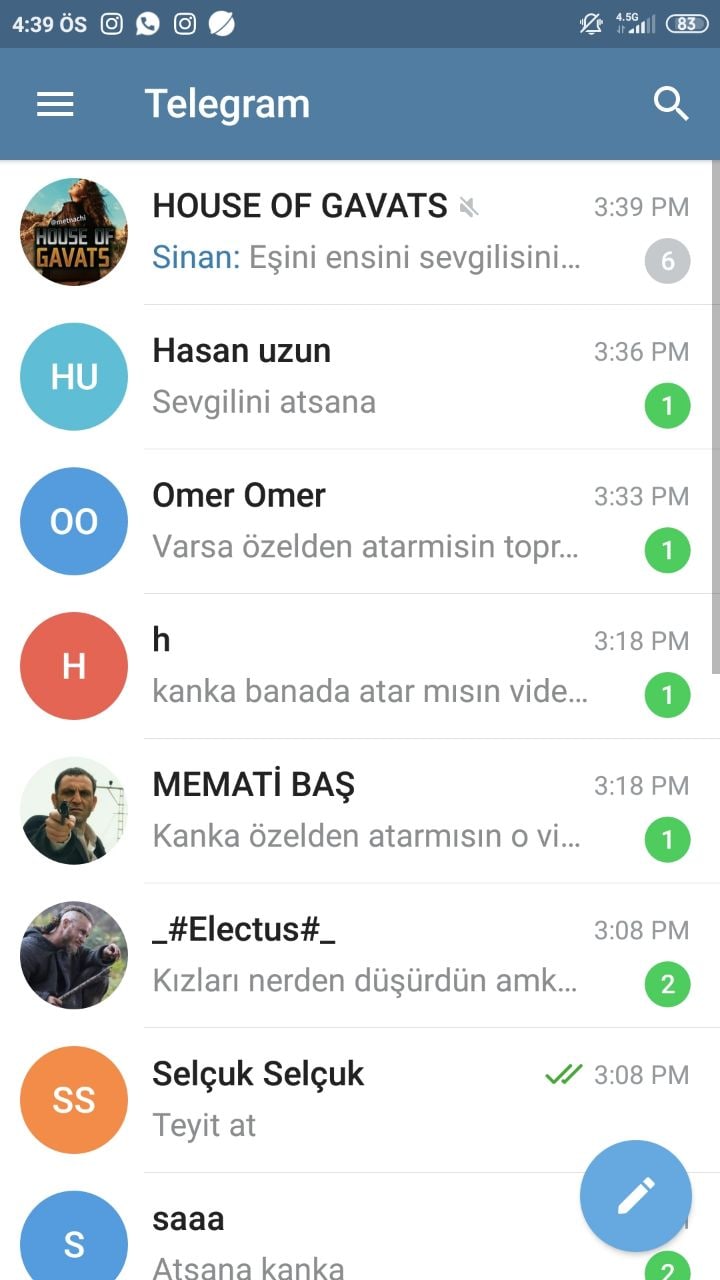Open the Telegram navigation drawer menu

(55, 104)
